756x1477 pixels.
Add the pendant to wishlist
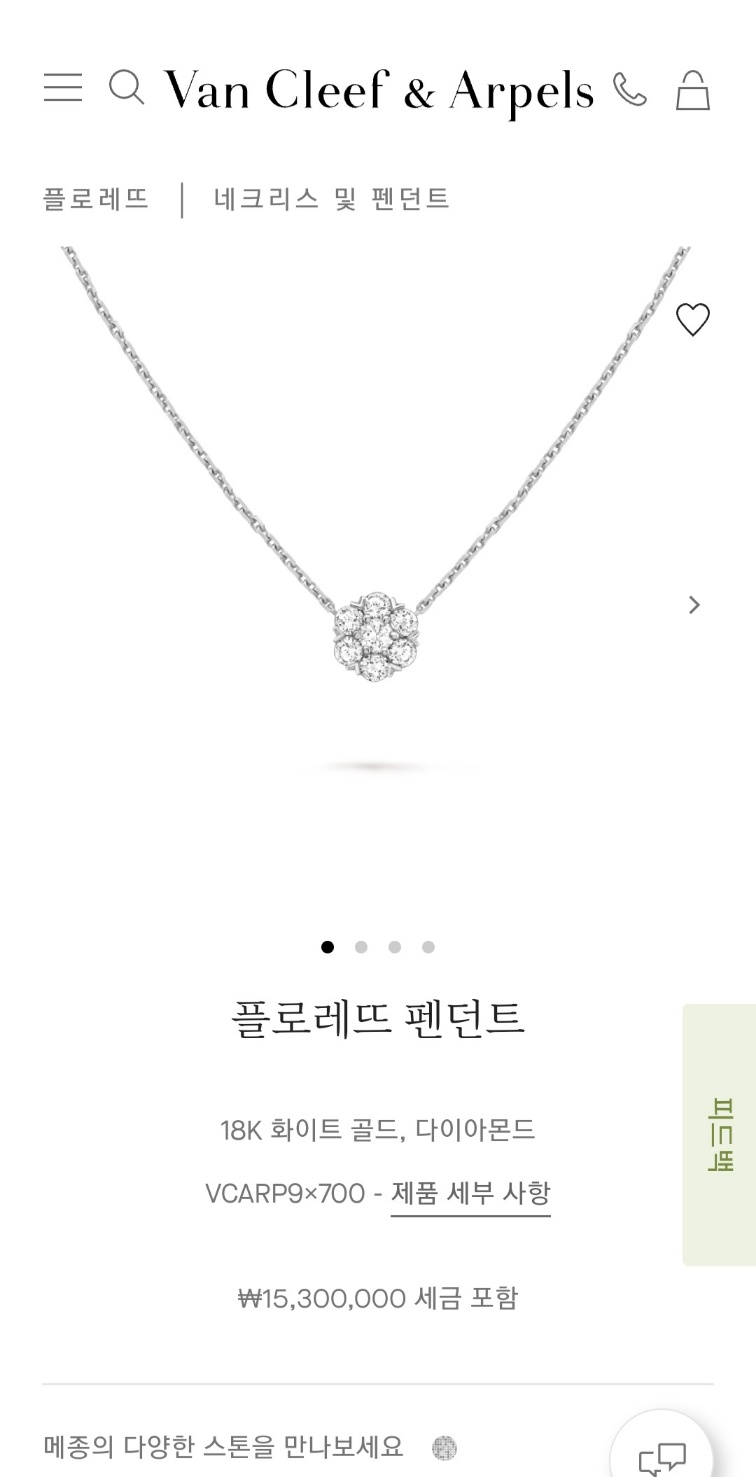[692, 320]
